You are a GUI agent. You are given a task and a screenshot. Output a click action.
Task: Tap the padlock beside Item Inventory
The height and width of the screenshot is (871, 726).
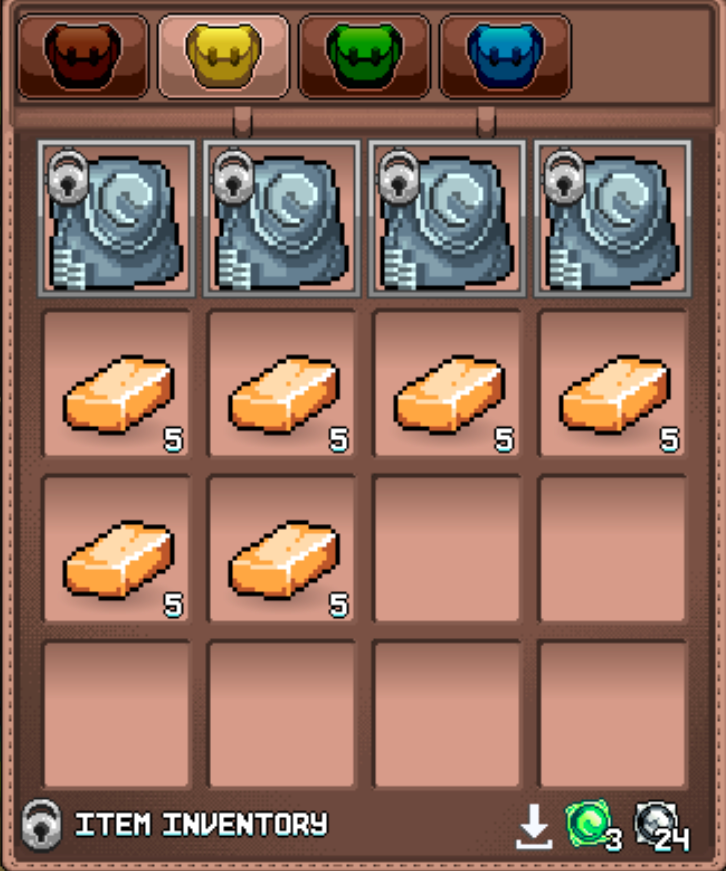pyautogui.click(x=41, y=823)
